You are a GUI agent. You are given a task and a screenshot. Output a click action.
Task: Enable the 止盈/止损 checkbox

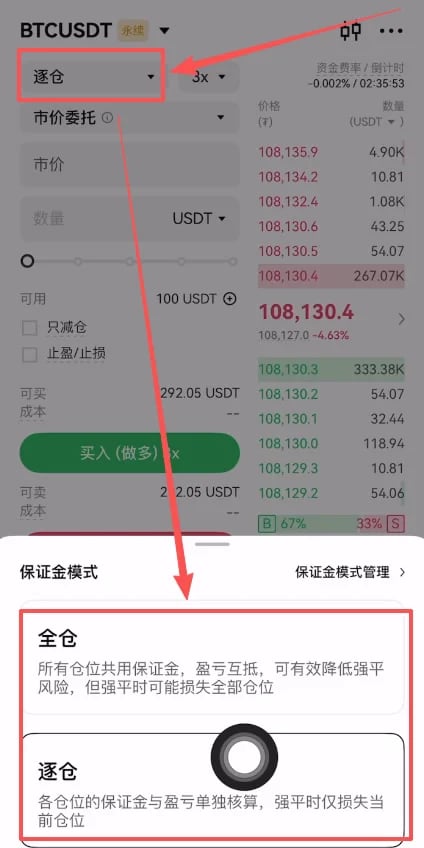coord(29,354)
